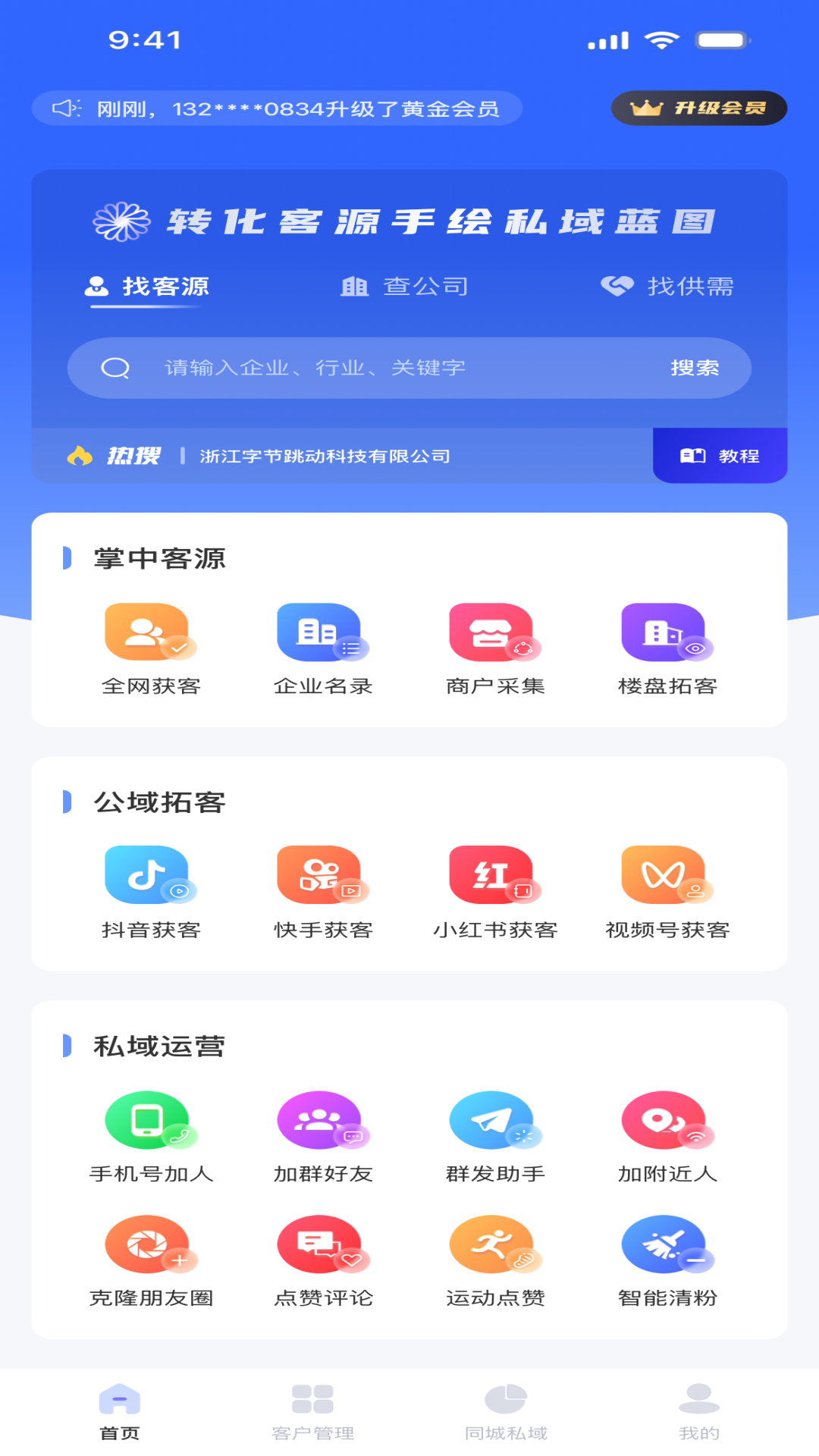Tap the 升级会员 upgrade button
The width and height of the screenshot is (819, 1456).
tap(698, 108)
